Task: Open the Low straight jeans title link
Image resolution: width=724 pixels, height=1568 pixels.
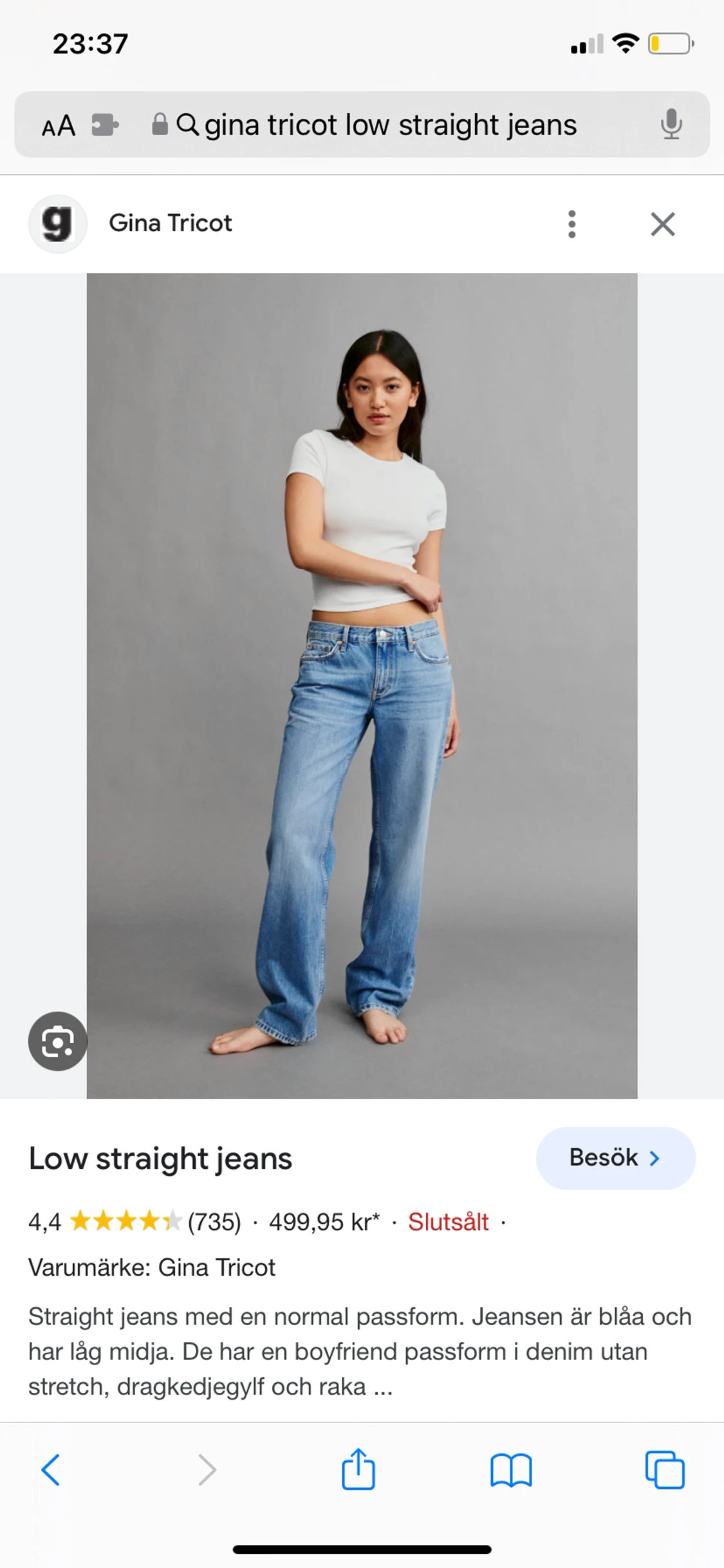Action: [x=161, y=1157]
